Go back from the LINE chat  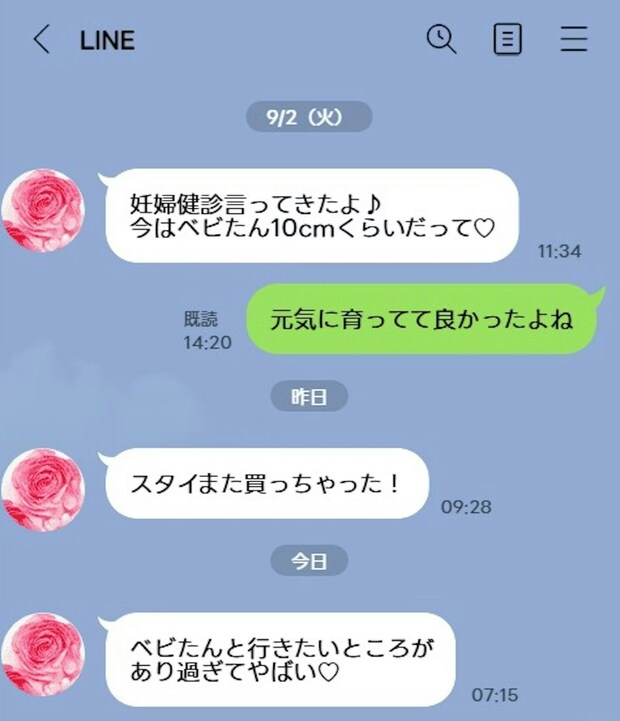point(41,40)
